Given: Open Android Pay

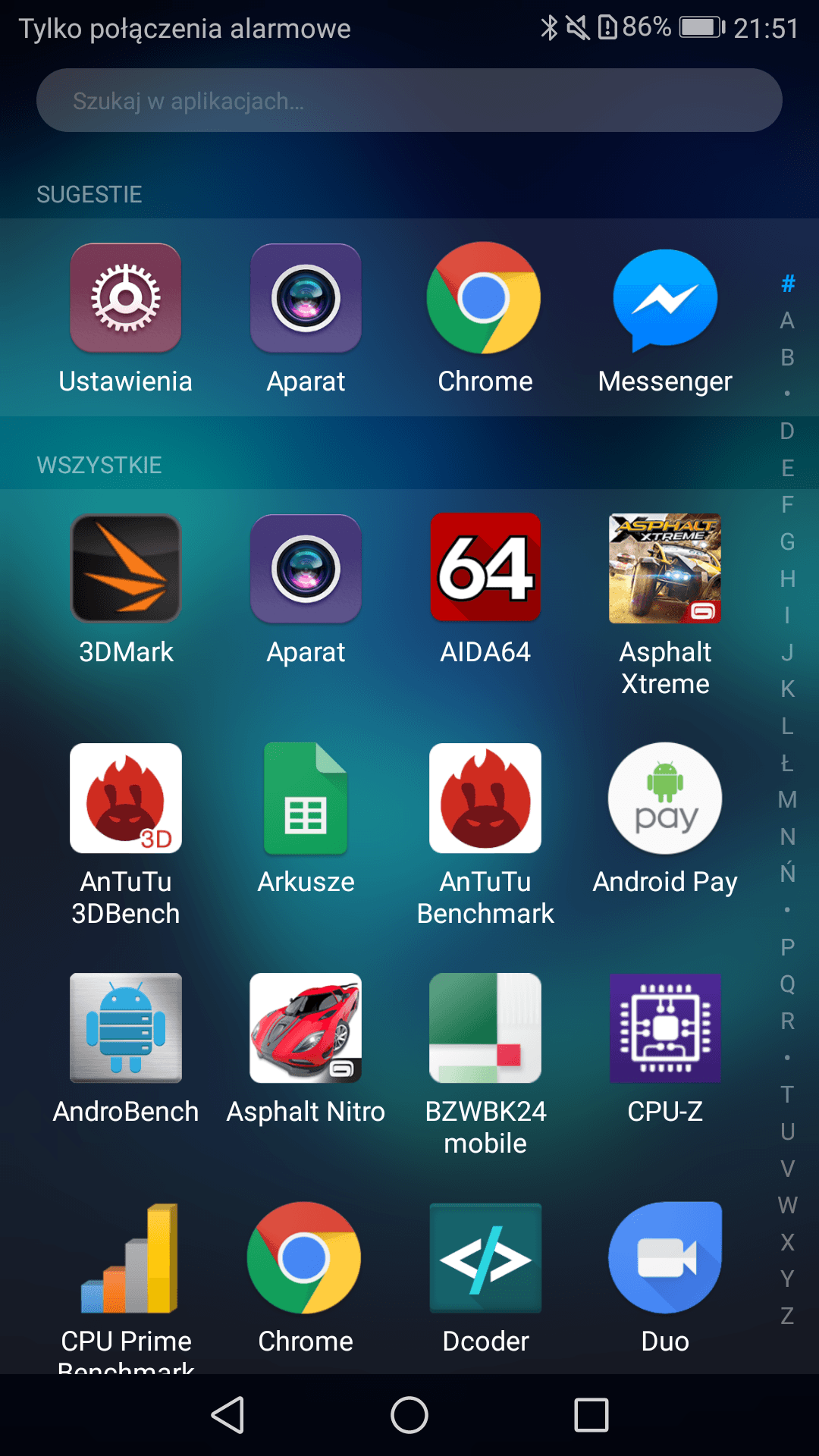Looking at the screenshot, I should (665, 799).
